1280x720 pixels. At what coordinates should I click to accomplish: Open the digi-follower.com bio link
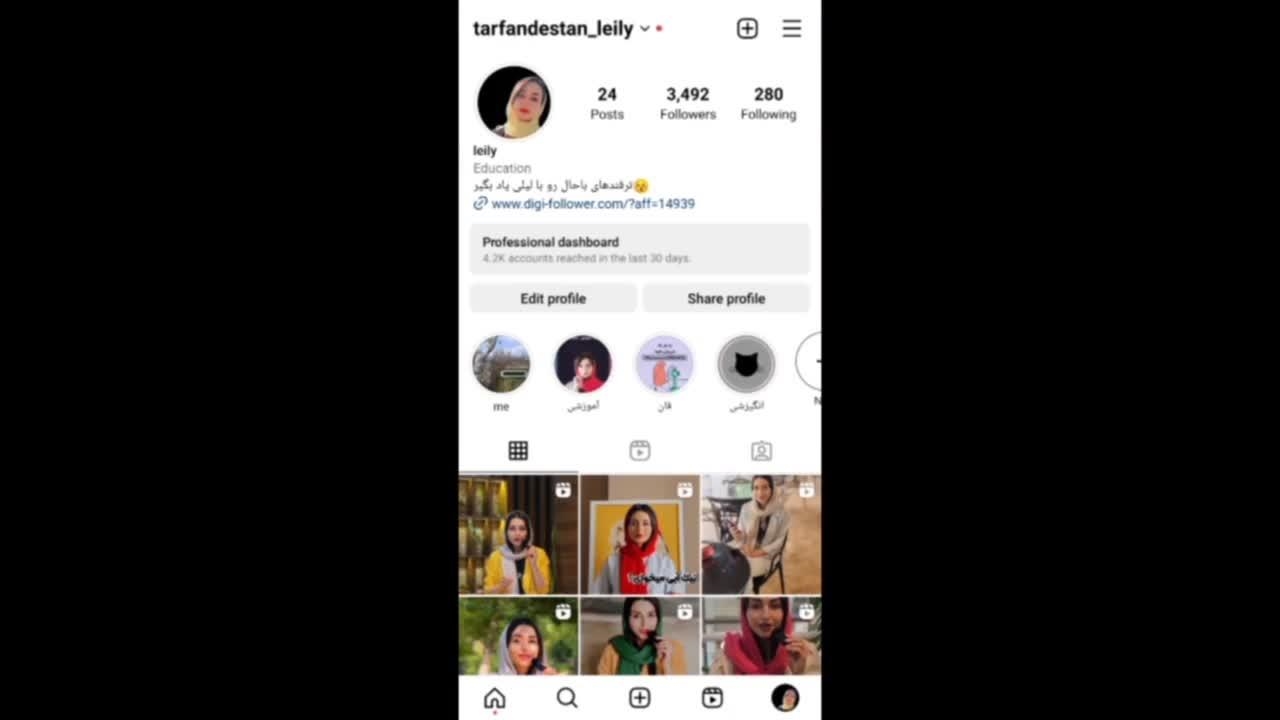click(x=592, y=204)
